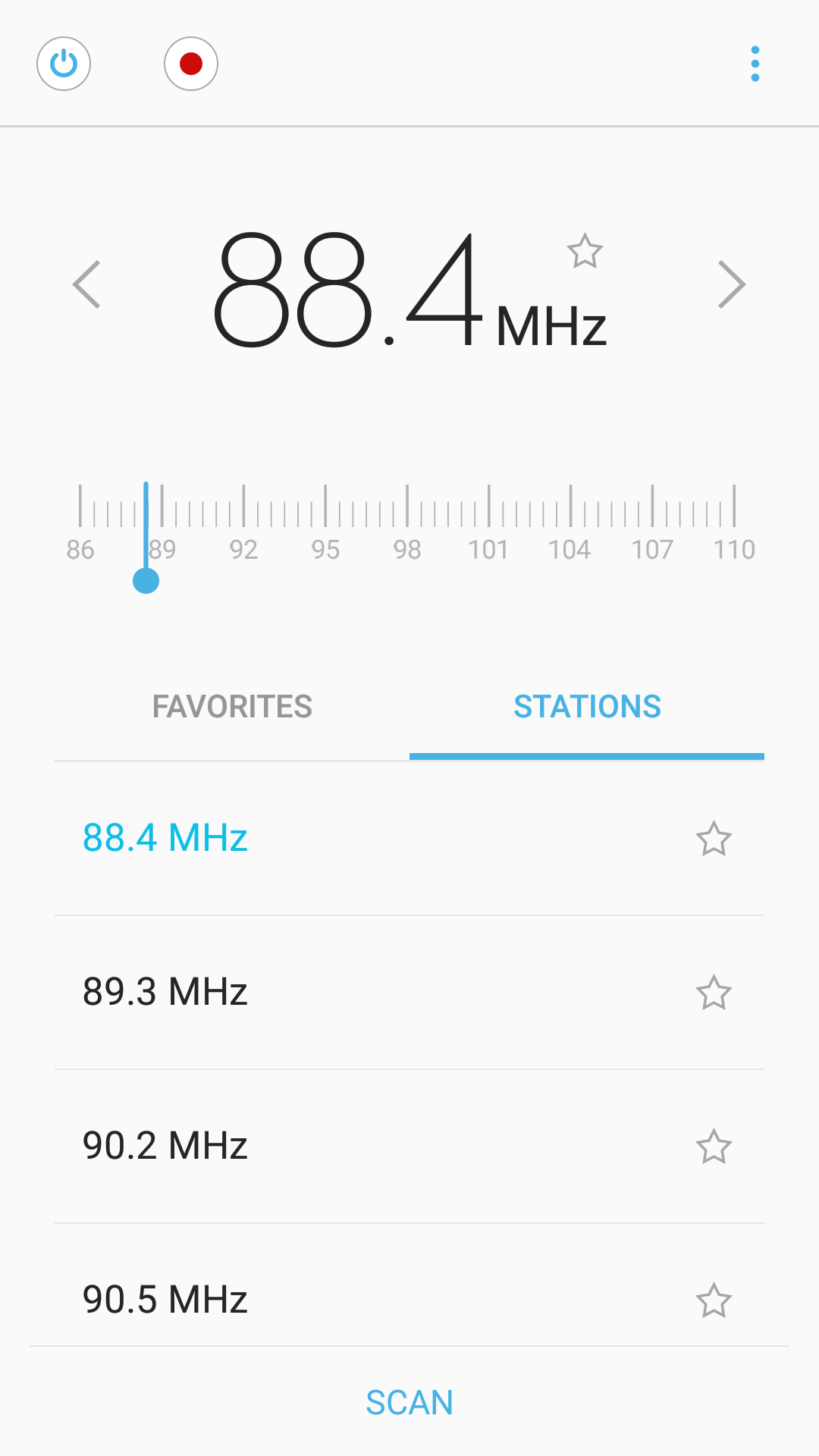Add 89.3 MHz to favorites

click(x=714, y=993)
